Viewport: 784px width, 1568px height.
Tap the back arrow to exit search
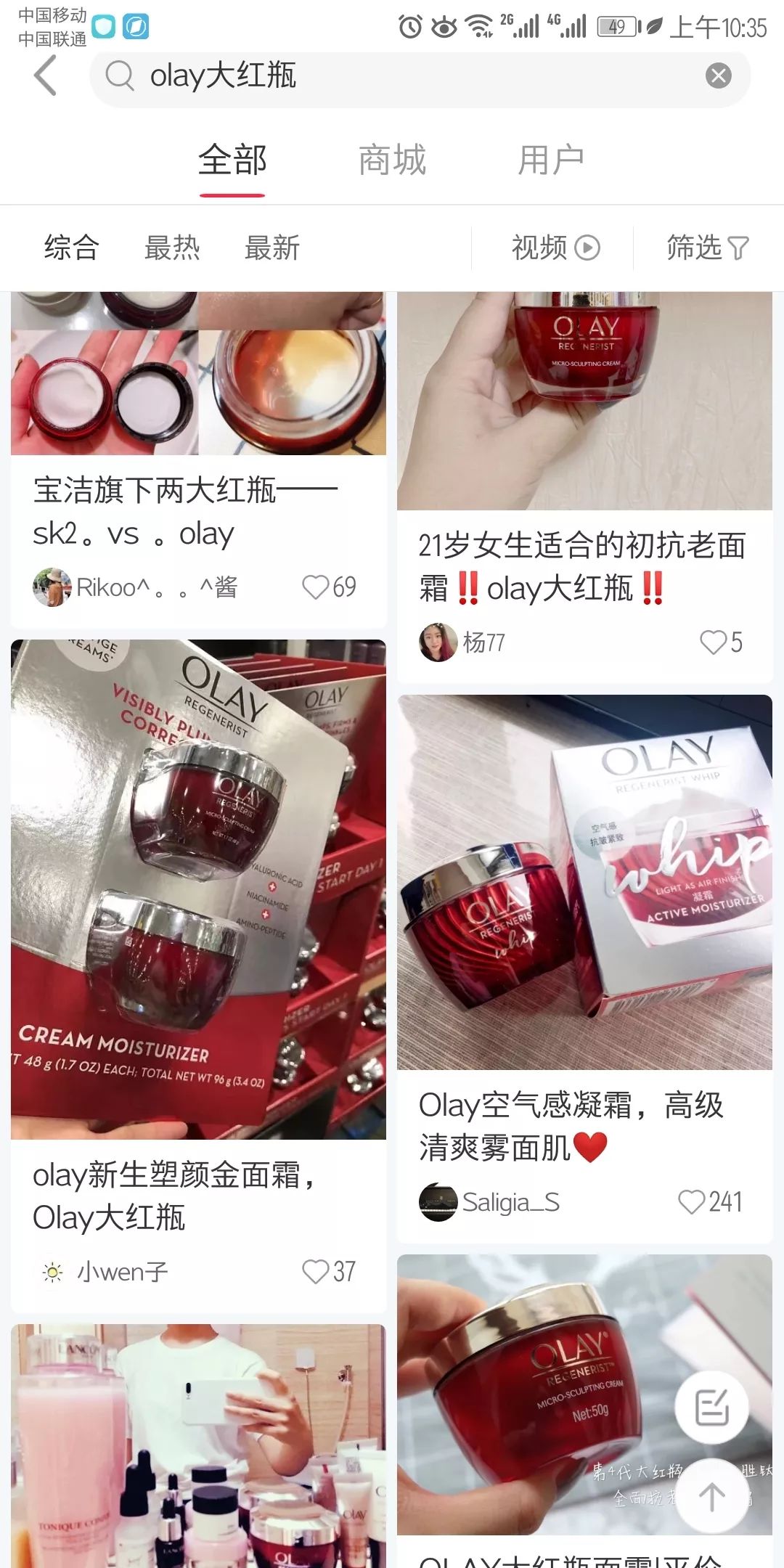point(46,76)
